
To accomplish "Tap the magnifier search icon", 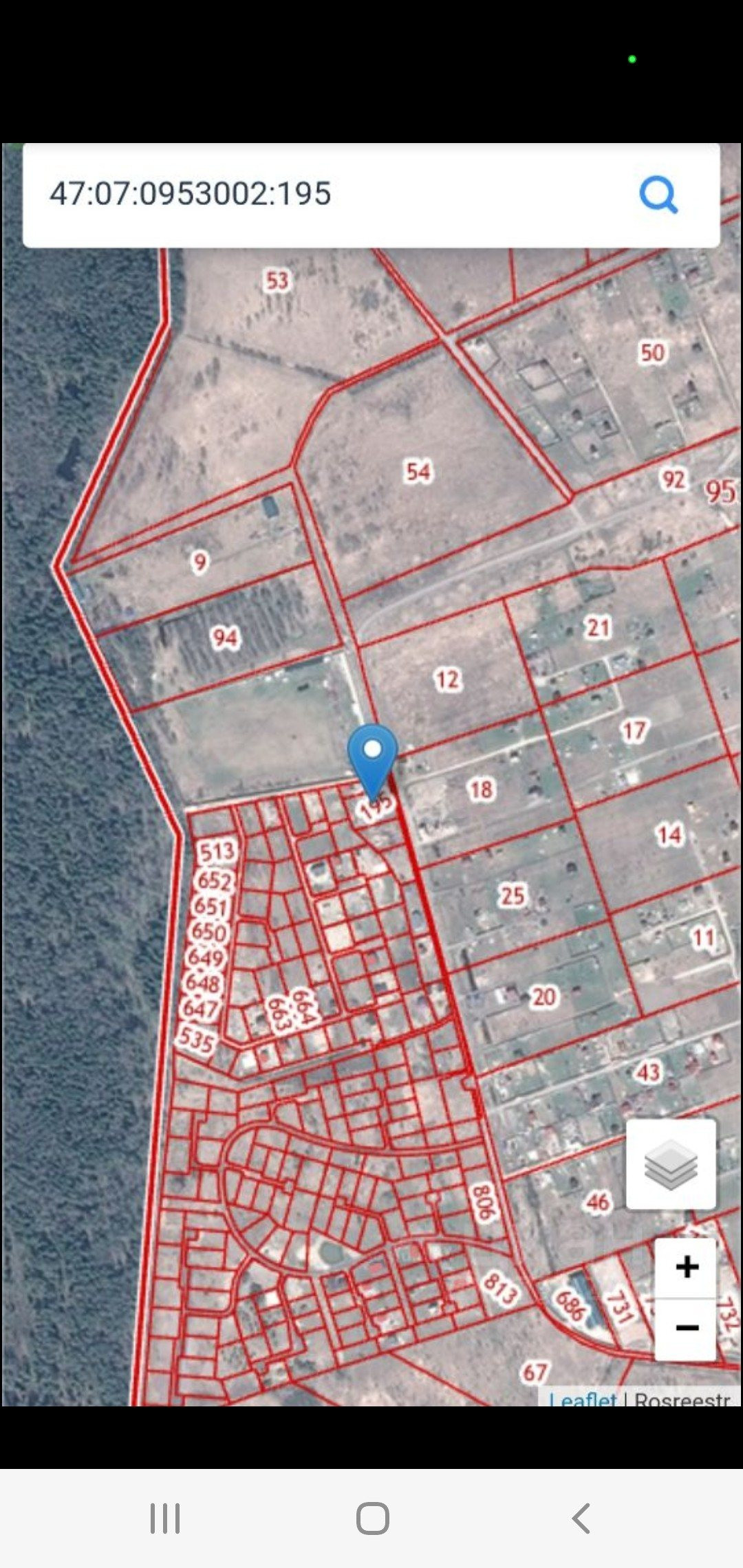I will (658, 195).
